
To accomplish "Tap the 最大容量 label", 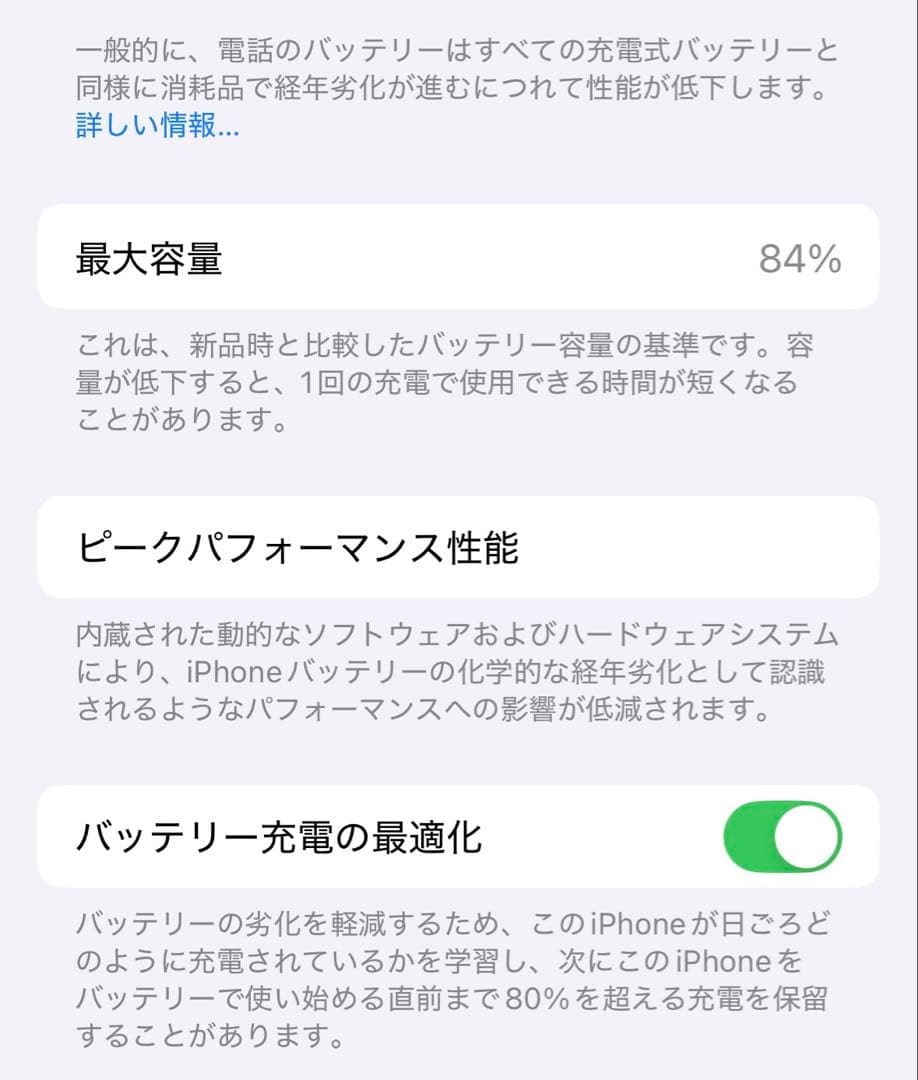I will pos(145,258).
